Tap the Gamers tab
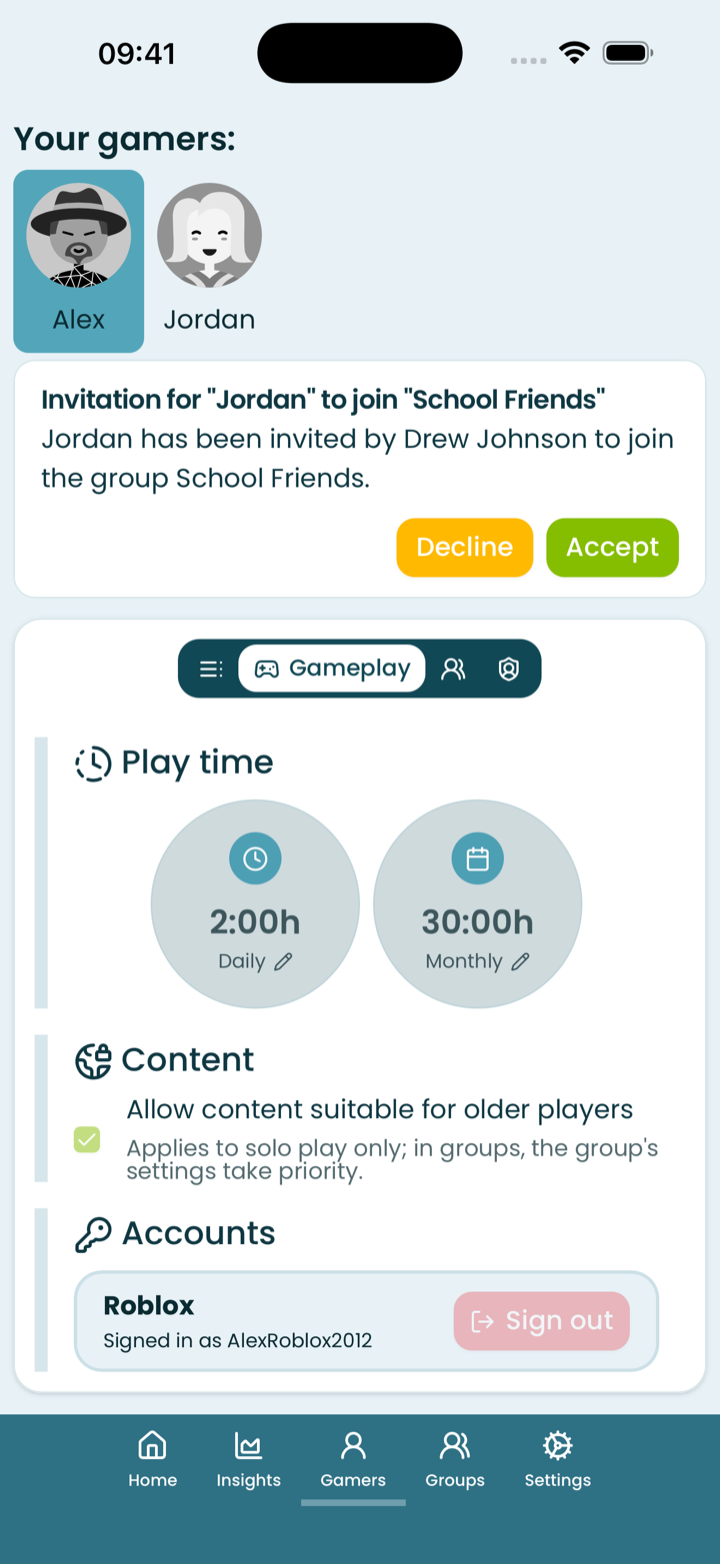The image size is (720, 1564). 353,1460
